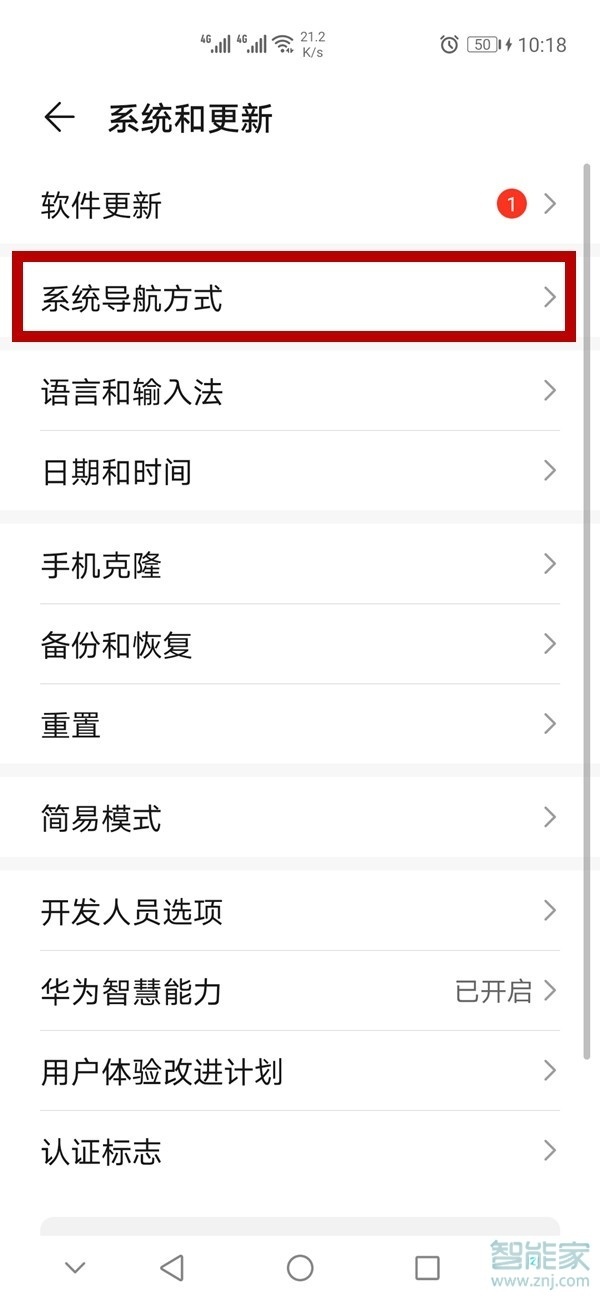
Task: Open 手机克隆
Action: pos(300,565)
